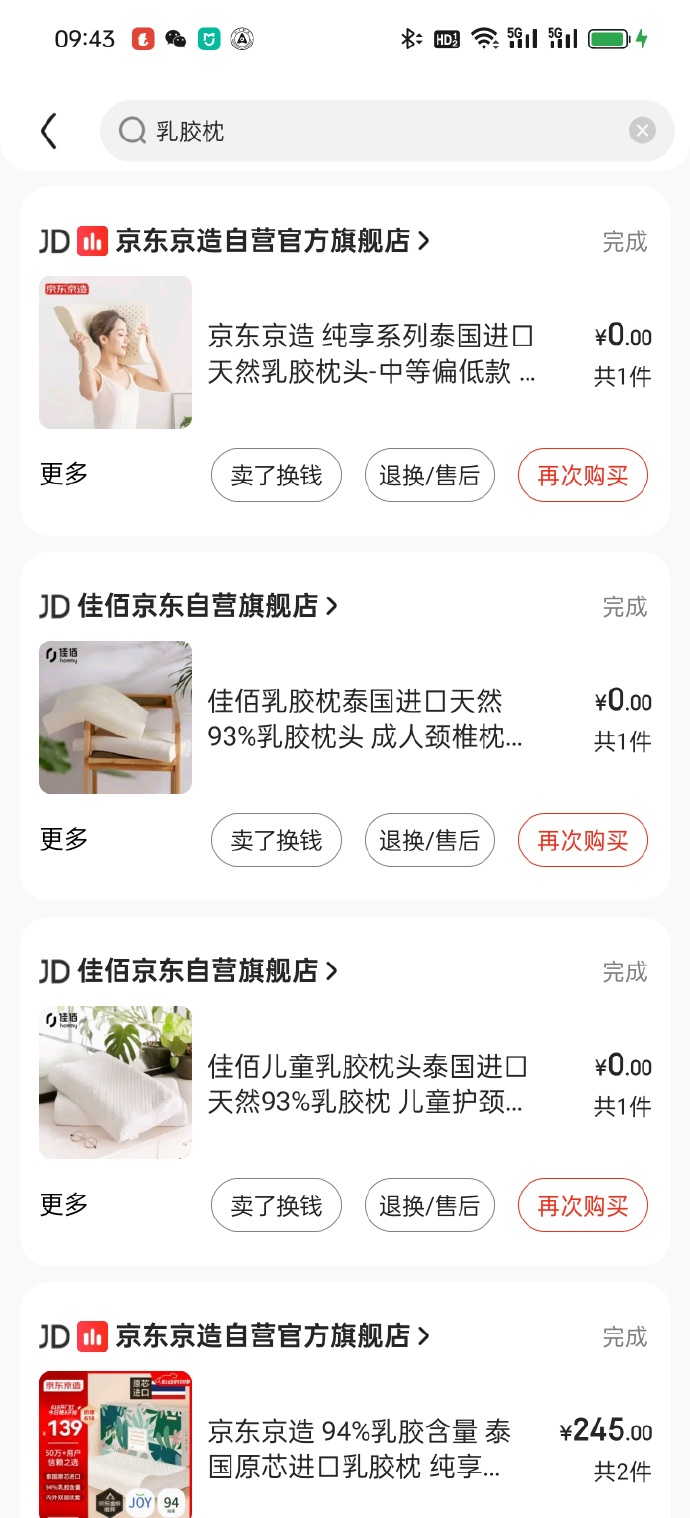Open the 京东京造 94%乳胶含量 pillow order
The image size is (690, 1518).
tap(359, 1448)
